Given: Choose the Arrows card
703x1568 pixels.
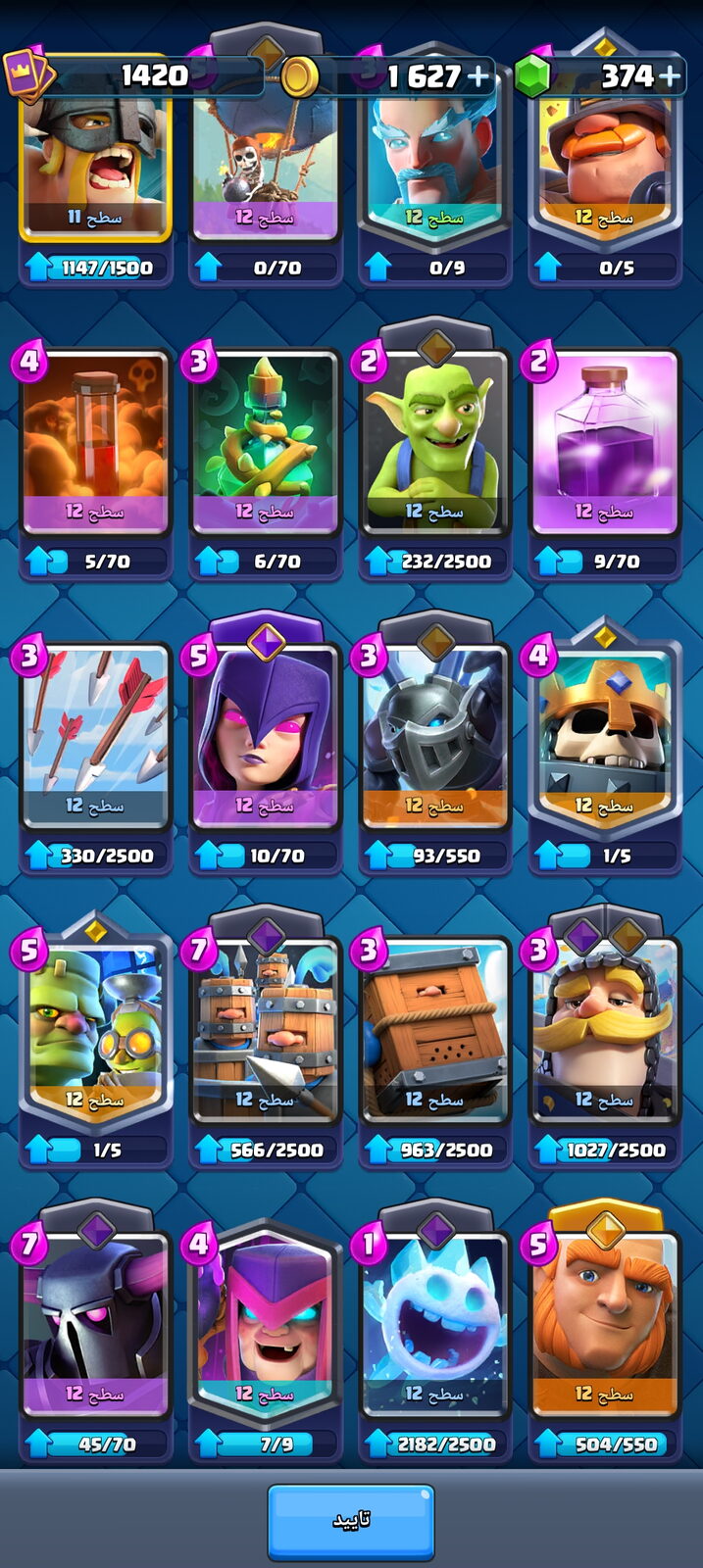Looking at the screenshot, I should pyautogui.click(x=95, y=757).
